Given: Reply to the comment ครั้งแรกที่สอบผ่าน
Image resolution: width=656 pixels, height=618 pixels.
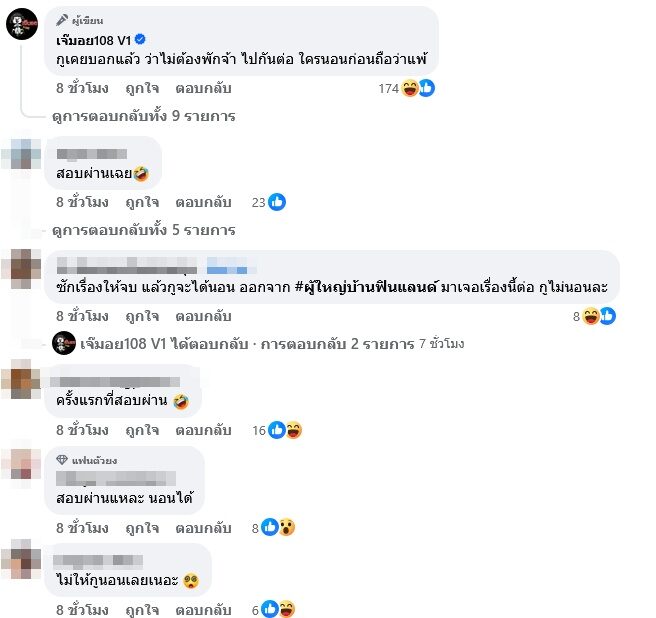Looking at the screenshot, I should click(x=203, y=430).
